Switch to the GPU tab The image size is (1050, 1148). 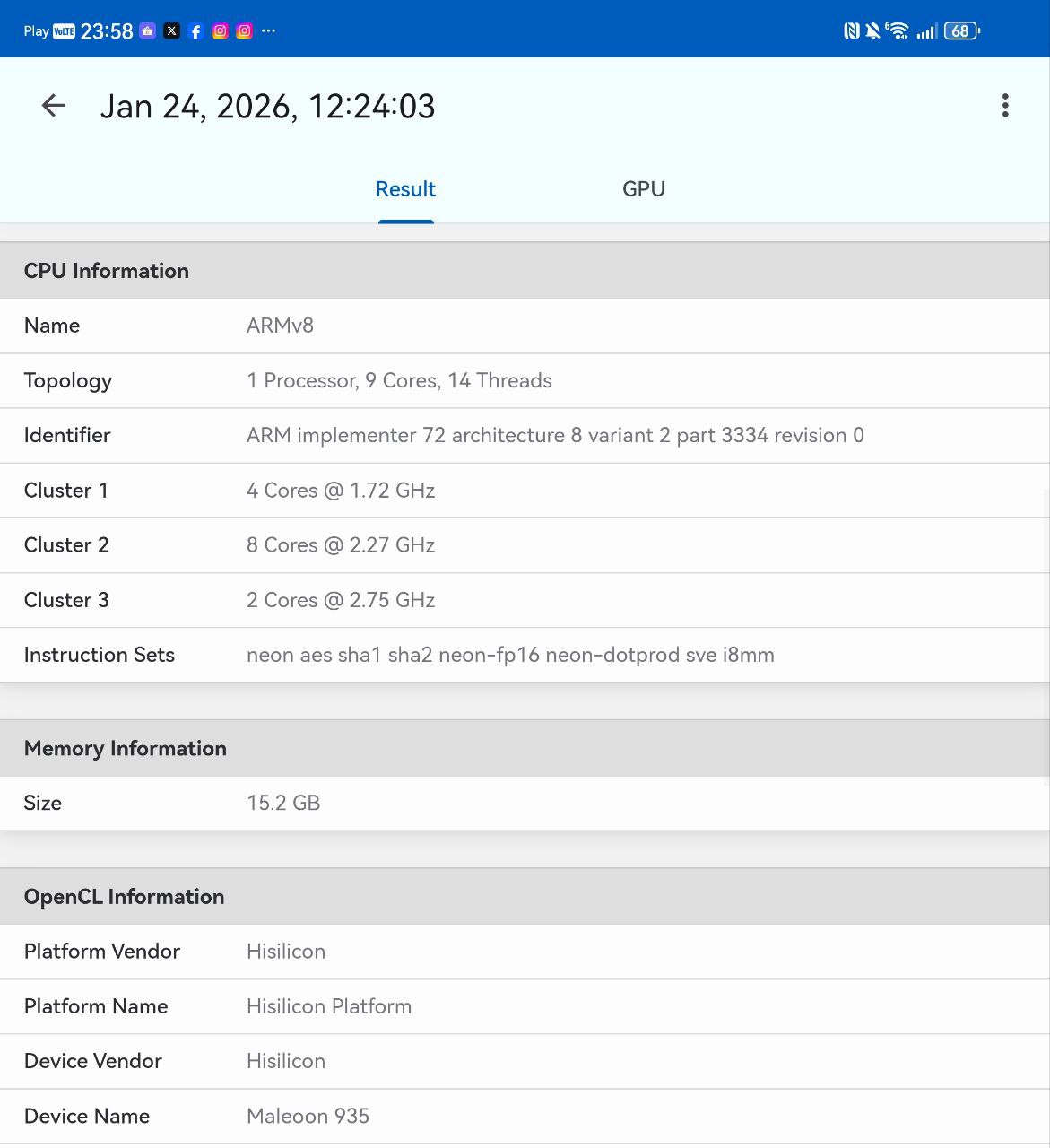click(x=643, y=189)
